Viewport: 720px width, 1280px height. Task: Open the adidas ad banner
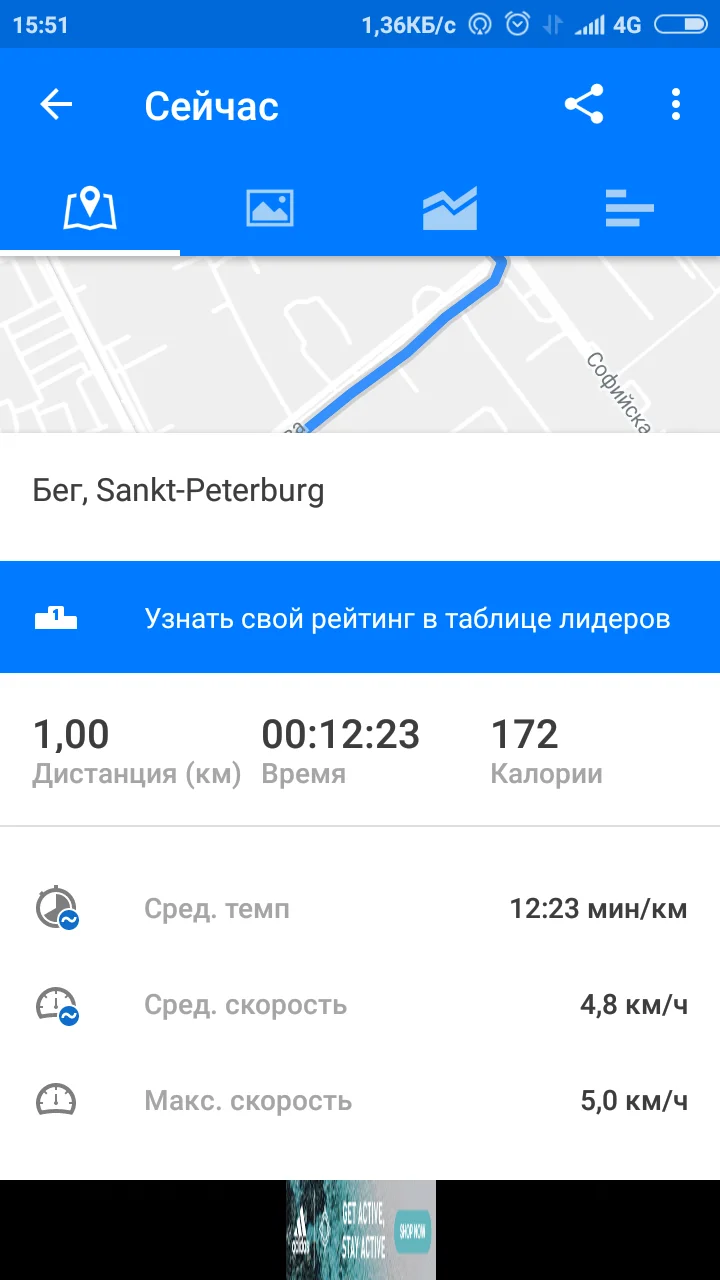[x=361, y=1230]
